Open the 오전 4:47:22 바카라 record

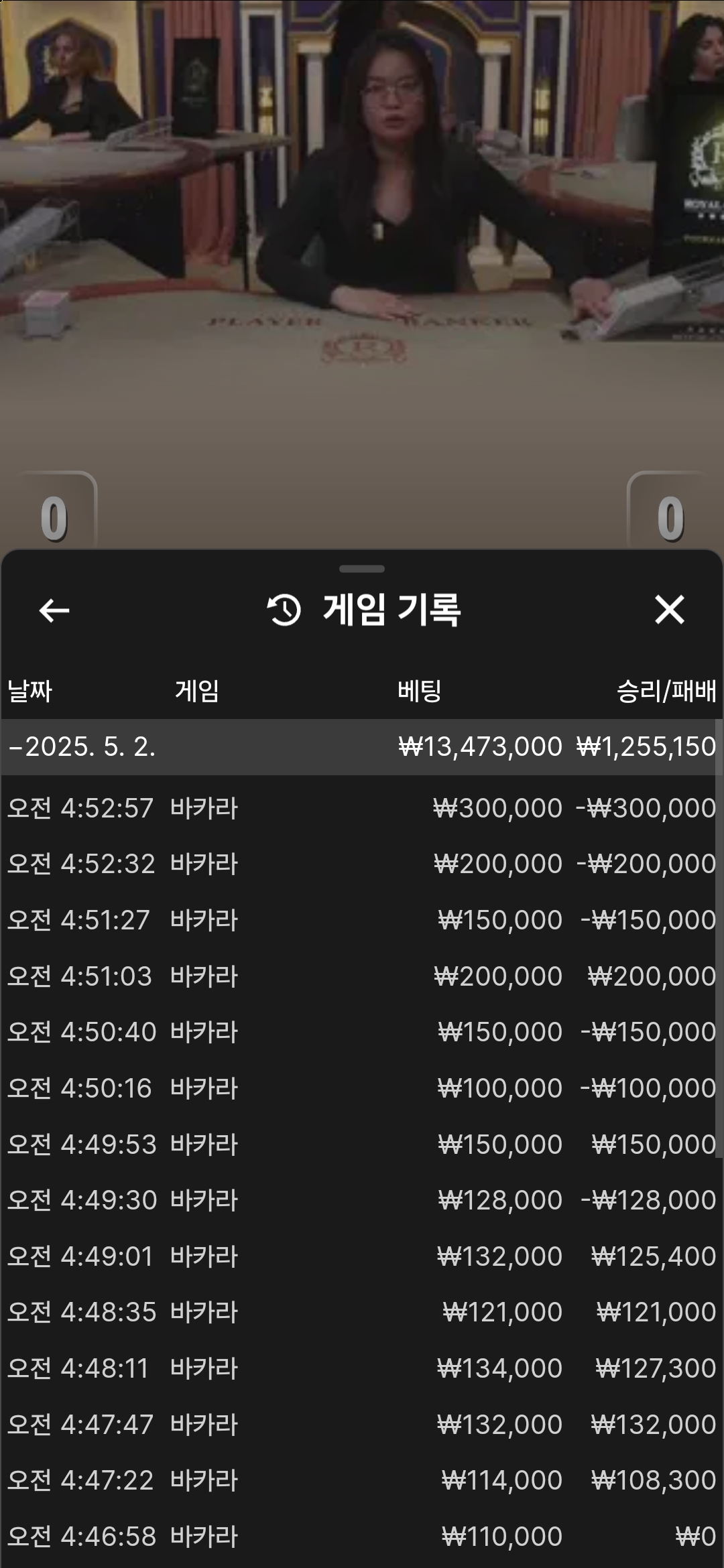point(362,1480)
